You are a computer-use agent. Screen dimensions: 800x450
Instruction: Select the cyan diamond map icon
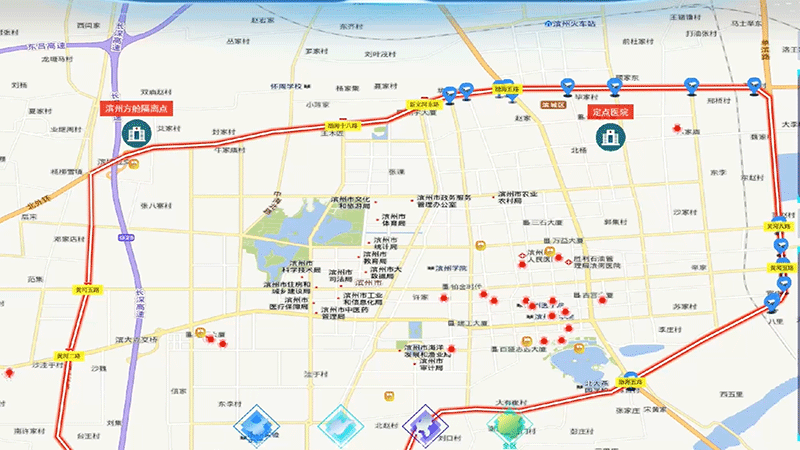click(x=338, y=425)
